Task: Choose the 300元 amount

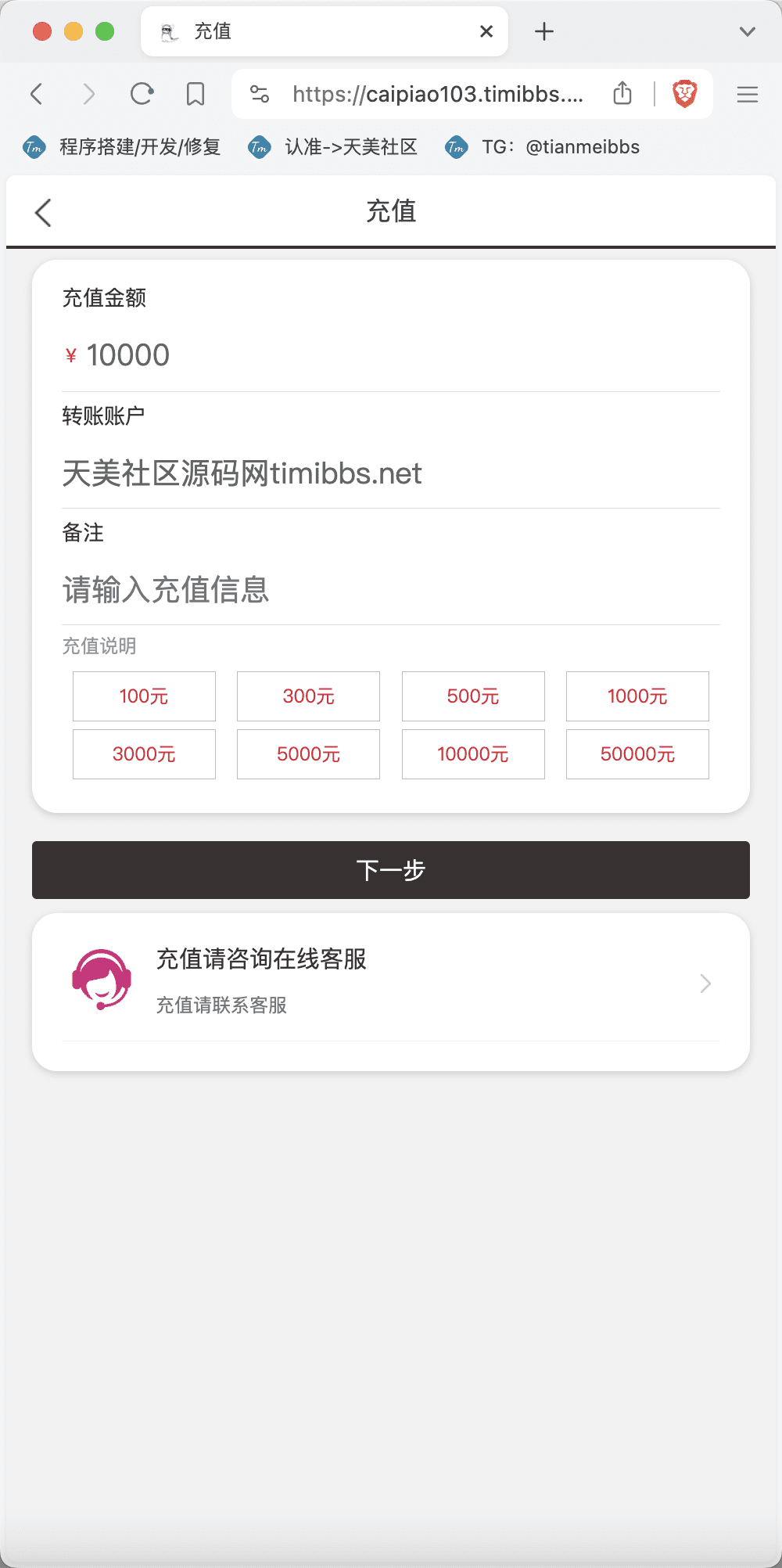Action: [x=308, y=696]
